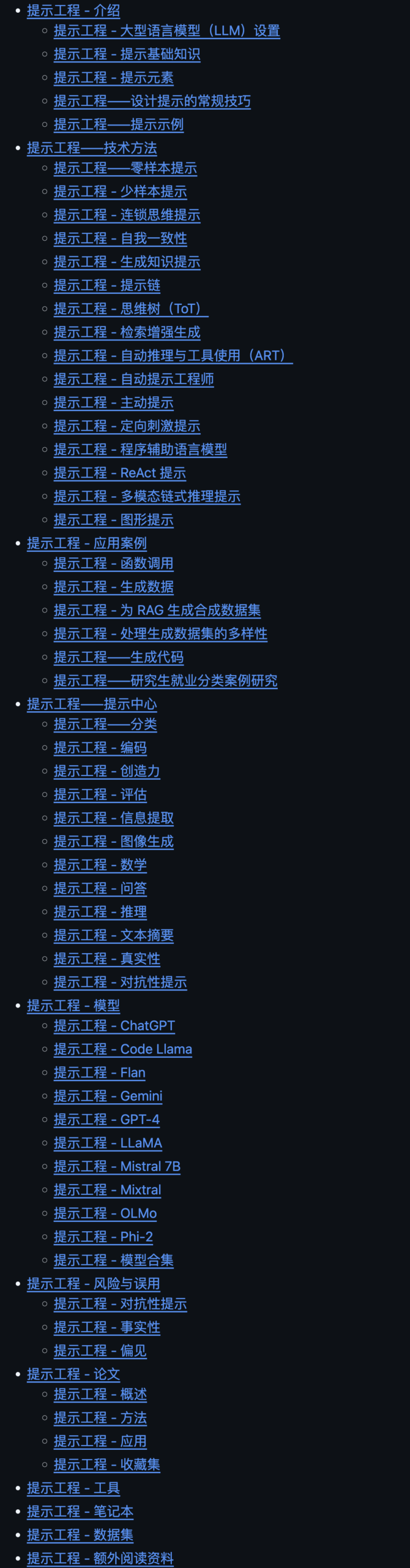Open the 笔记本 link
Viewport: 410px width, 1568px height.
tap(80, 1511)
